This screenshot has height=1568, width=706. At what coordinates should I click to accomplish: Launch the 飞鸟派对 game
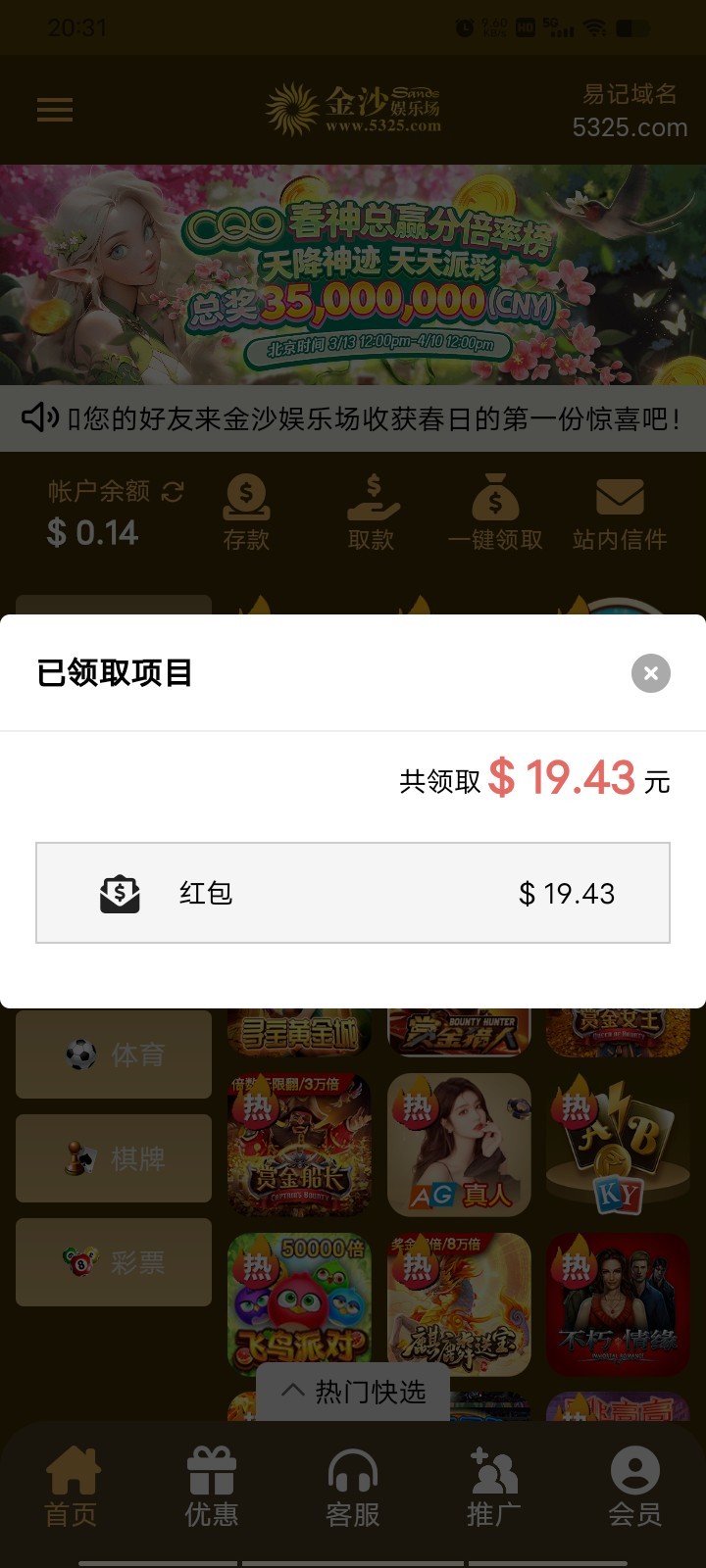[x=299, y=1303]
